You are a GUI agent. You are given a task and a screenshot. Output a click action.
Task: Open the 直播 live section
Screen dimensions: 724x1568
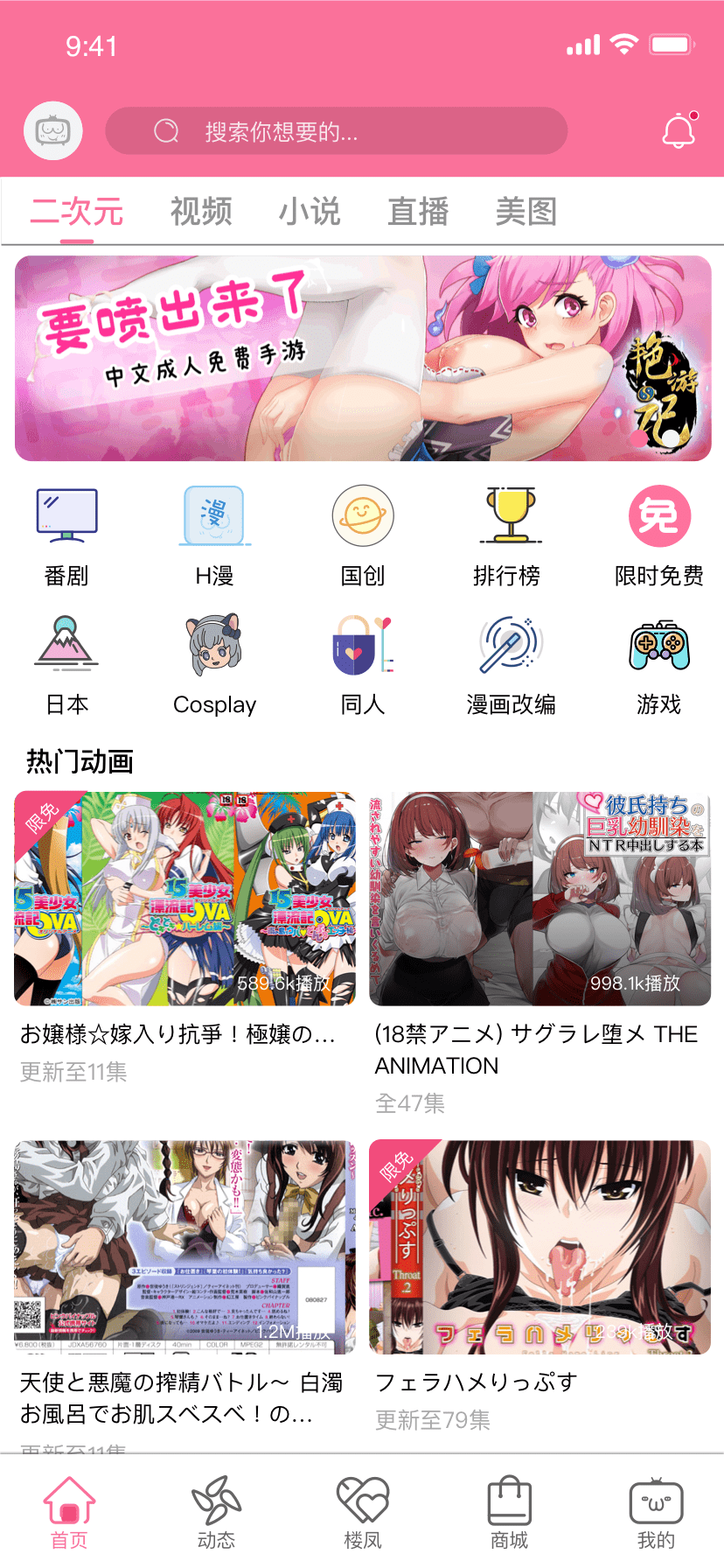[x=418, y=211]
